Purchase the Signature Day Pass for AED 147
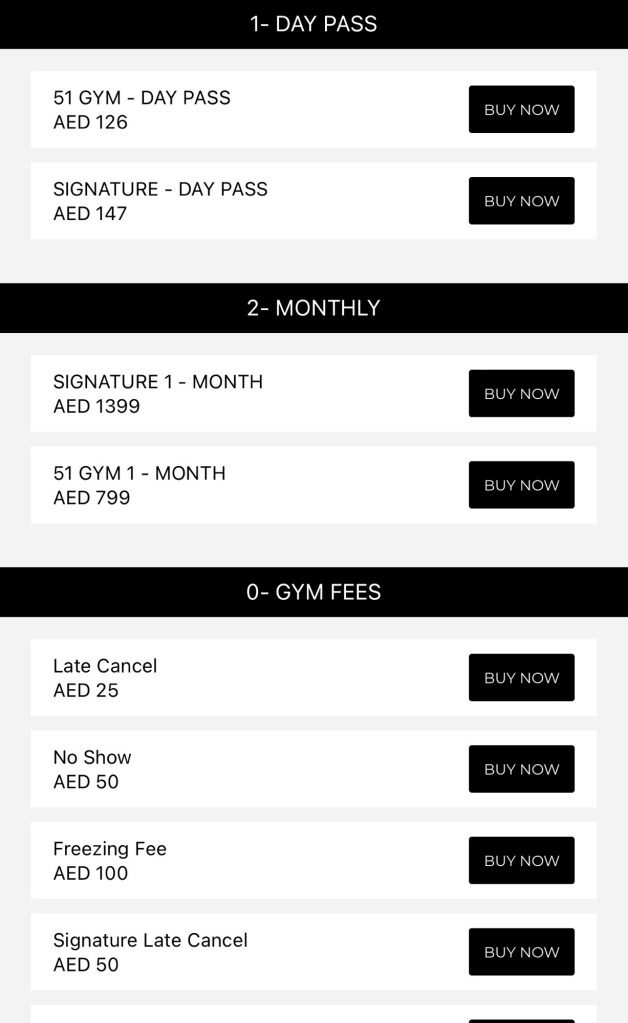Image resolution: width=628 pixels, height=1023 pixels. [521, 201]
